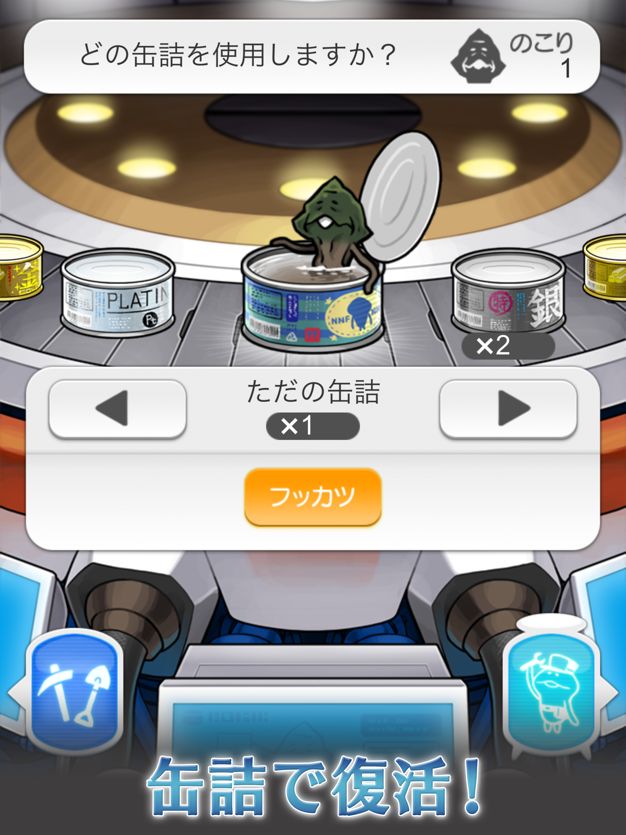Screen dimensions: 626x835
Task: Select the previous can with the left arrow
Action: pos(117,408)
